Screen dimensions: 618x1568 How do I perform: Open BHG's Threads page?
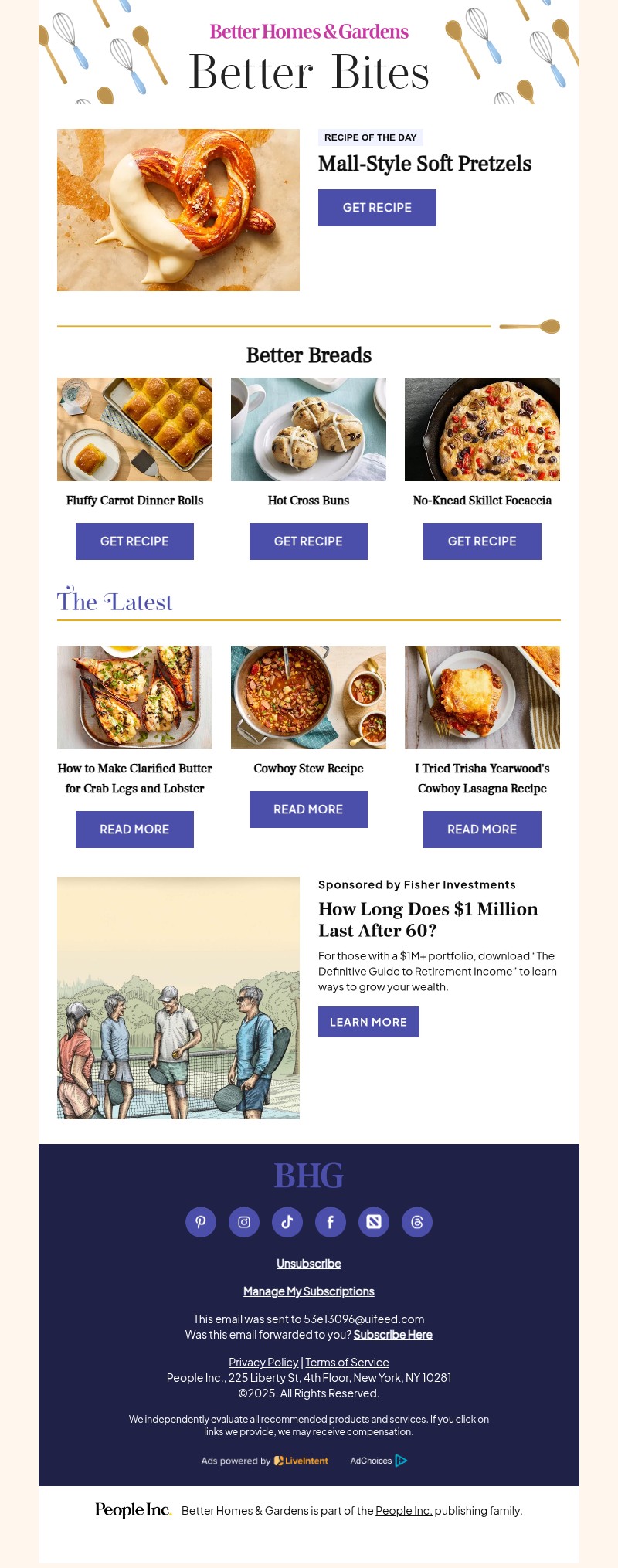[417, 1222]
